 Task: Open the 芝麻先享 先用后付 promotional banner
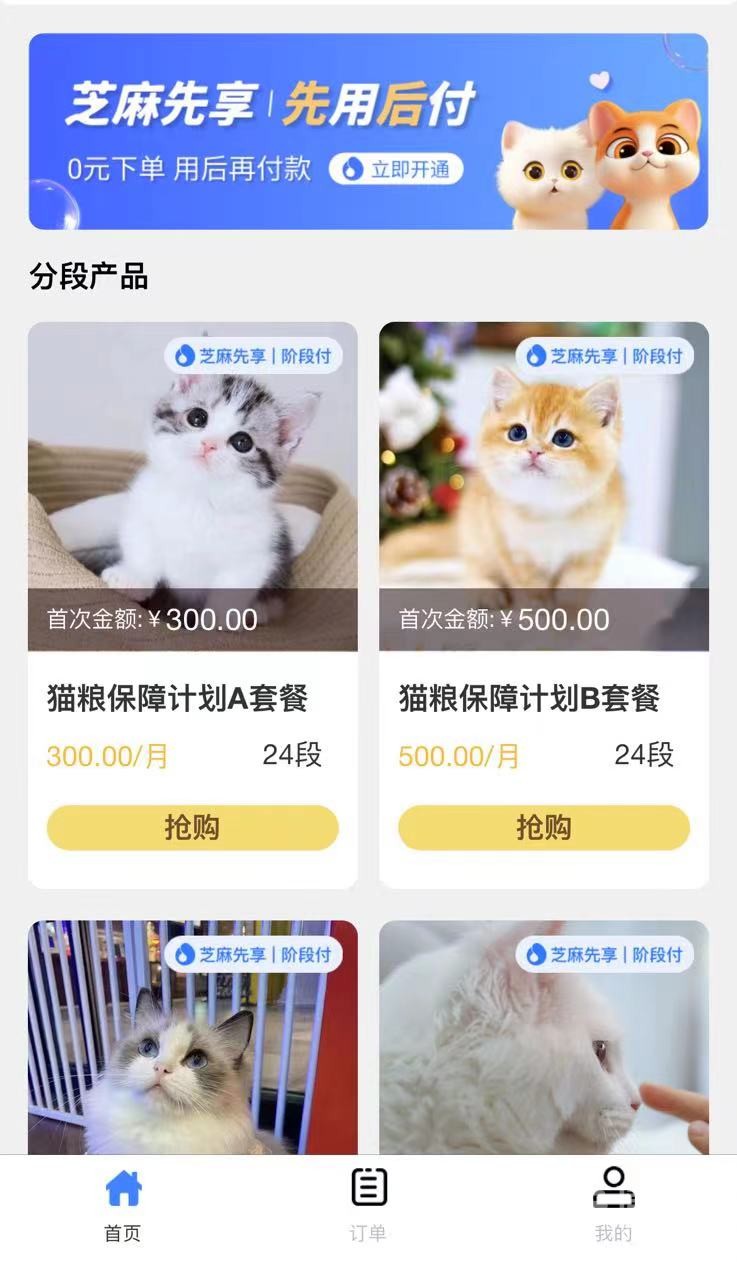pyautogui.click(x=368, y=130)
